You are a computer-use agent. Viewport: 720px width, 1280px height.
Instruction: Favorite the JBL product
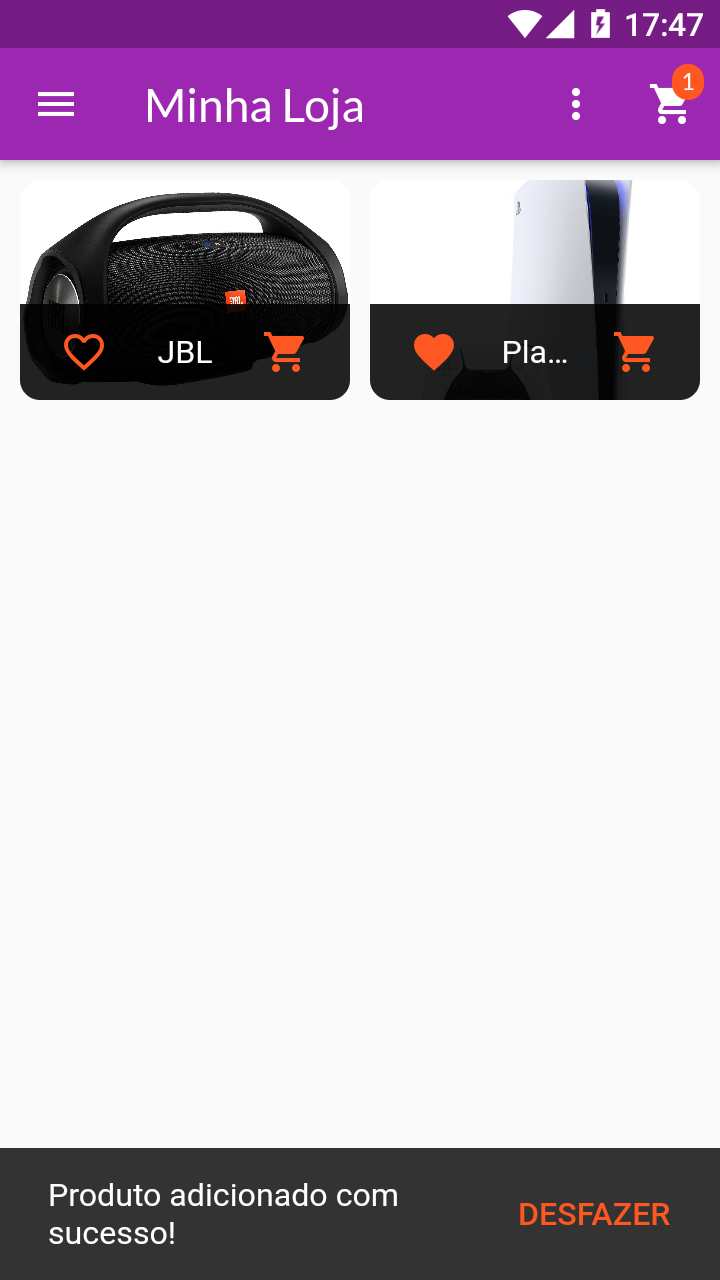[x=84, y=352]
